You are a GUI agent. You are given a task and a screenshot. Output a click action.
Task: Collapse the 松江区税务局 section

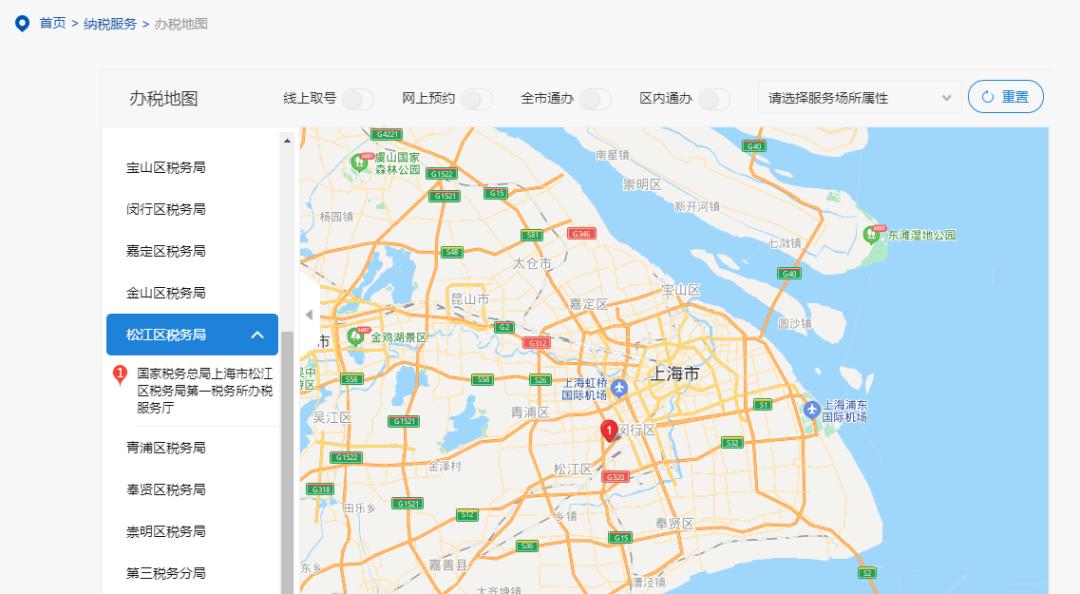257,335
